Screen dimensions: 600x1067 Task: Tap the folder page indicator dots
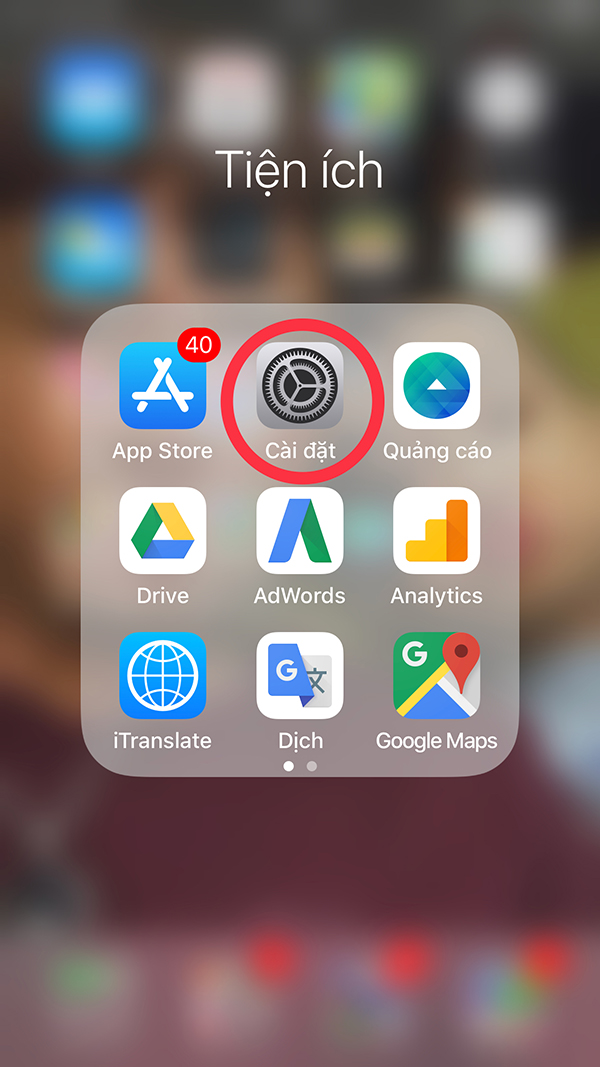click(x=300, y=766)
